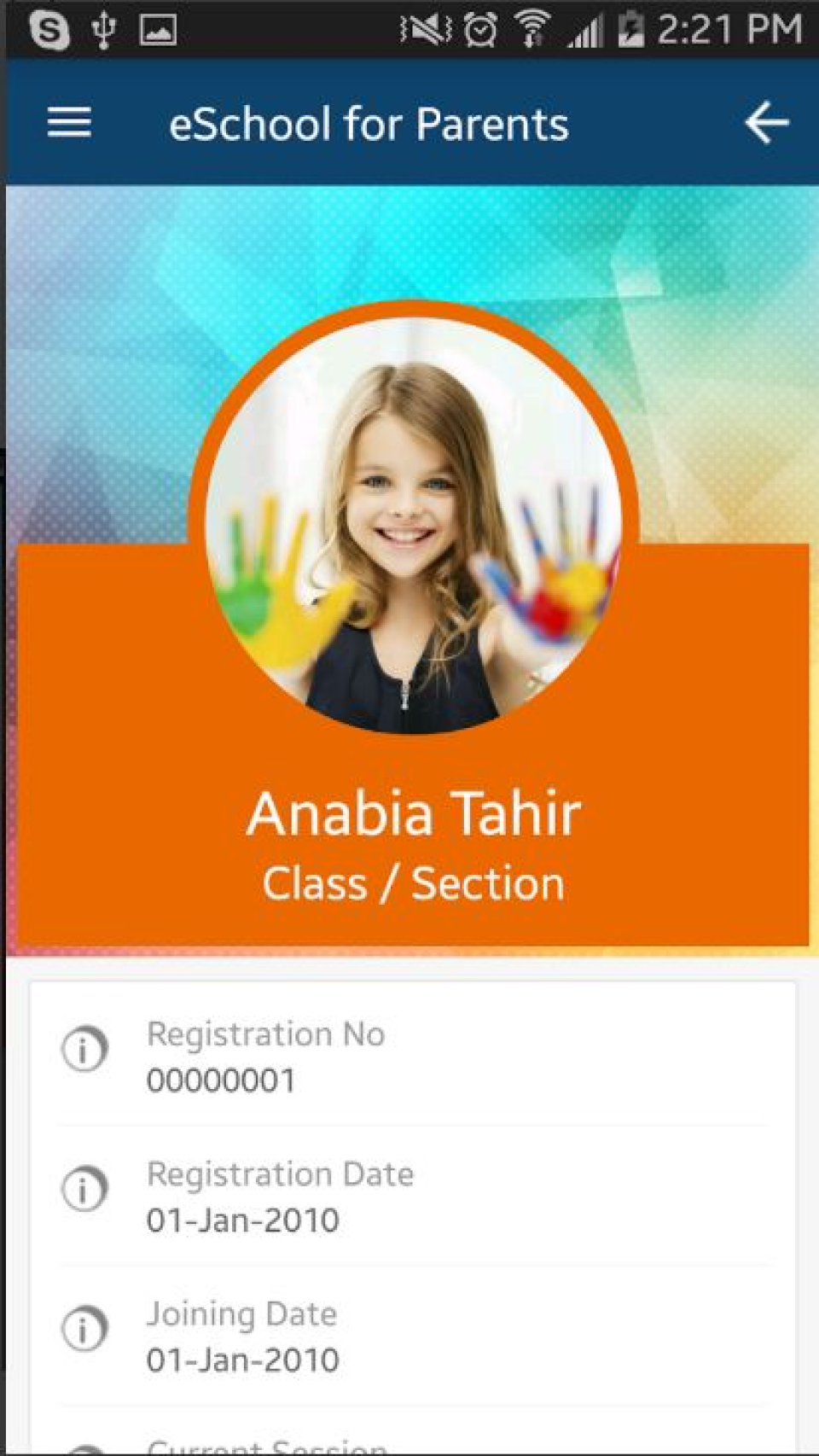Go back using the arrow icon
This screenshot has height=1456, width=819.
[765, 123]
